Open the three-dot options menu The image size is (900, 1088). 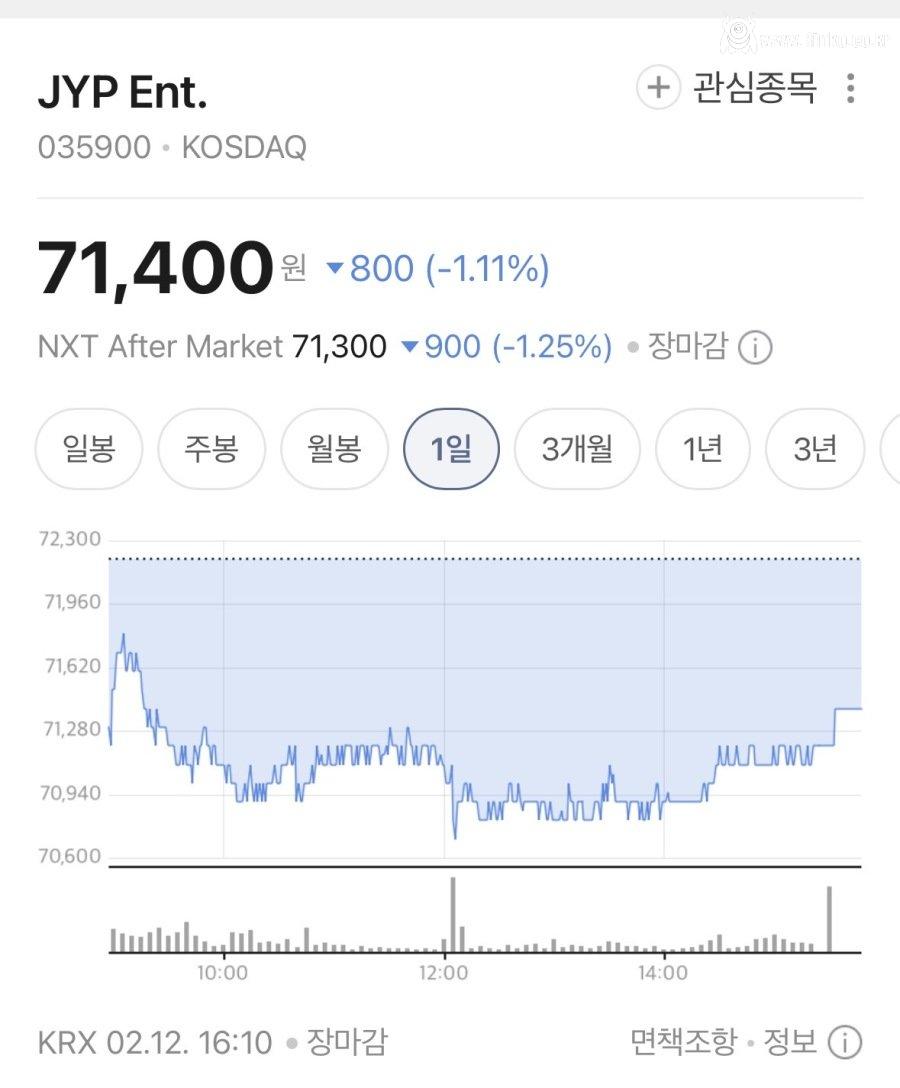tap(852, 89)
